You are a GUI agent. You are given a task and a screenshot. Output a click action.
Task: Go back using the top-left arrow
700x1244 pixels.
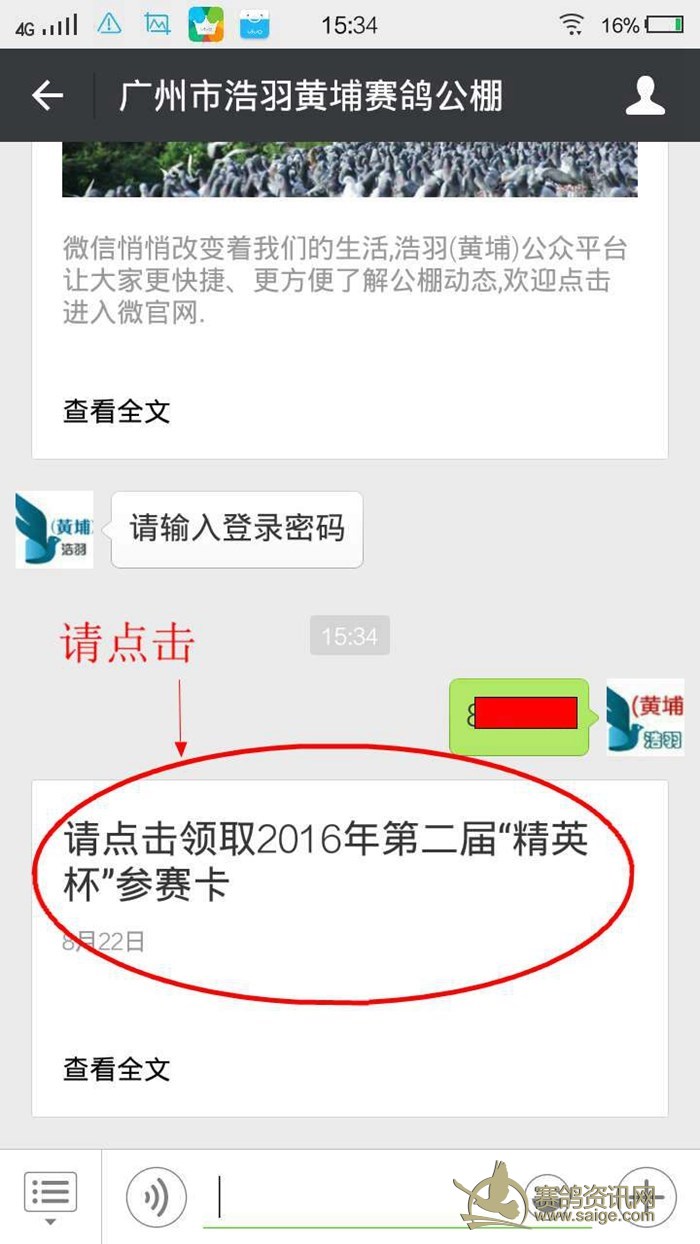click(47, 96)
